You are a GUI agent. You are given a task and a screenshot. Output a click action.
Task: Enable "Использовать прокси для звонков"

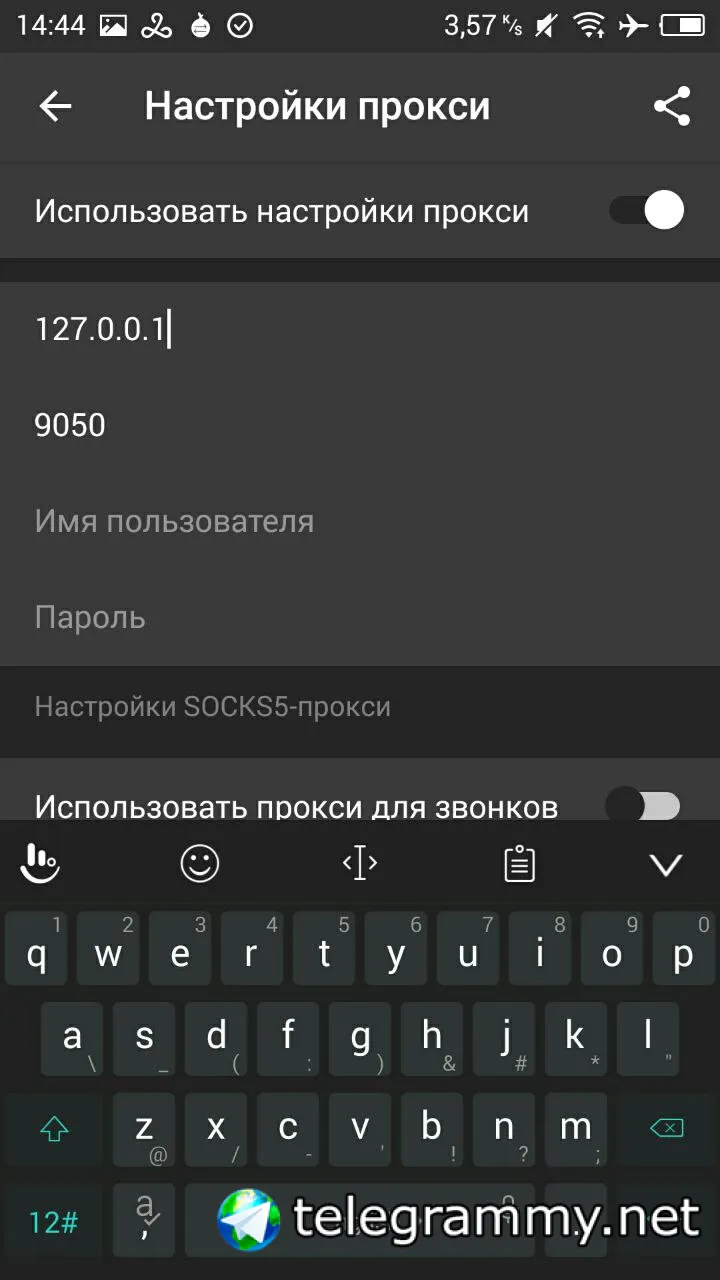pyautogui.click(x=642, y=805)
